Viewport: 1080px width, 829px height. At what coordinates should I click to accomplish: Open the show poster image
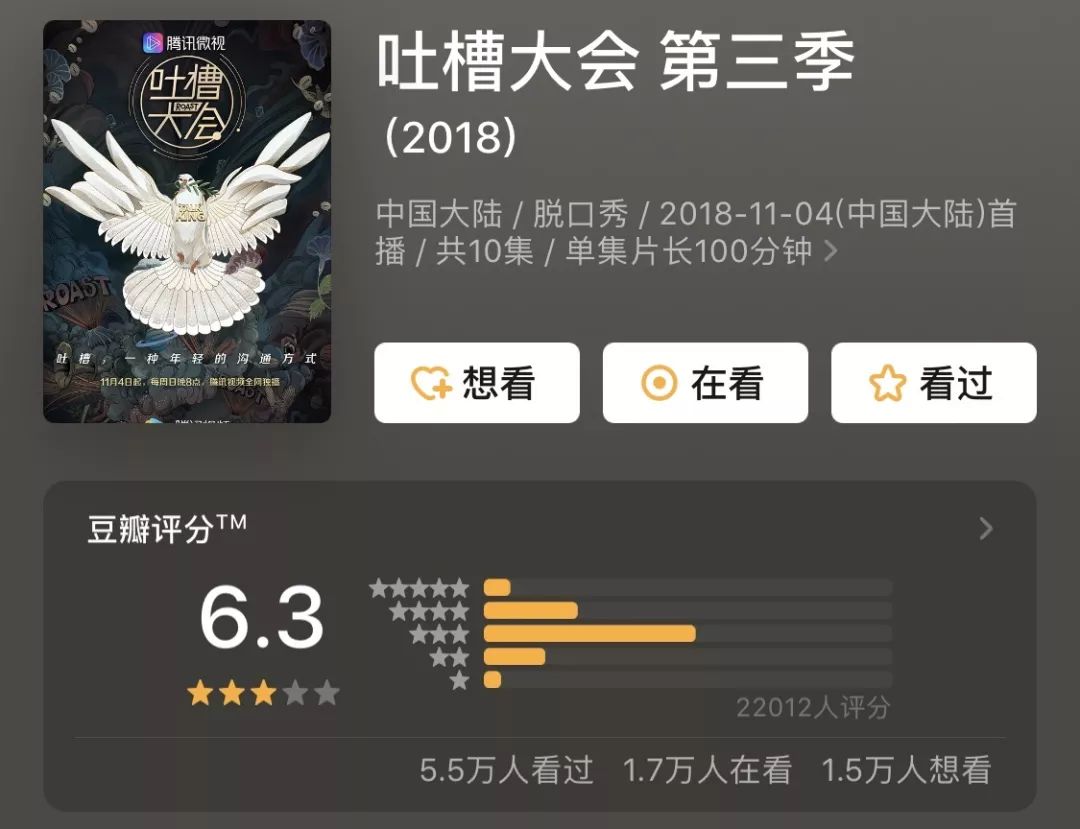(x=187, y=222)
